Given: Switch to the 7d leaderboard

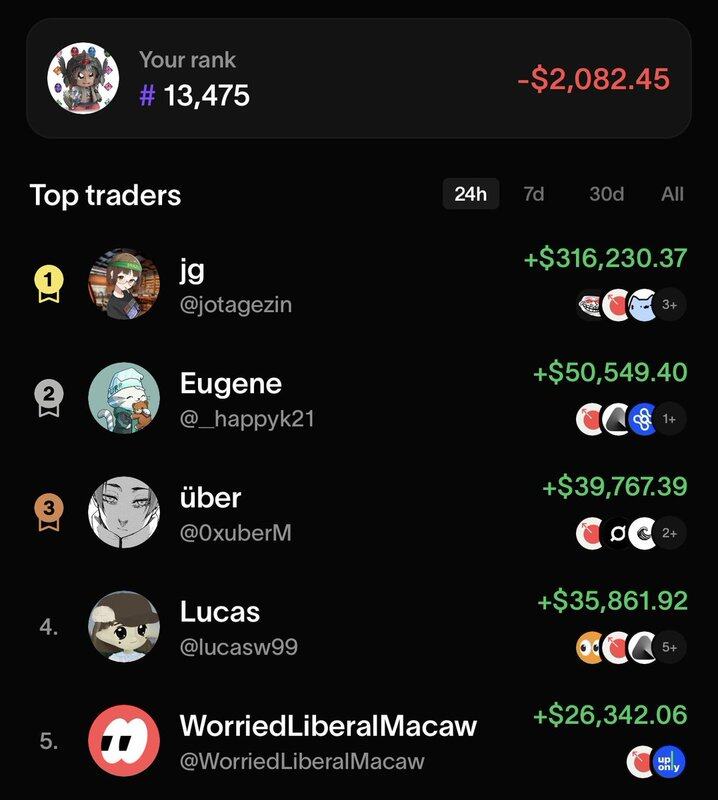Looking at the screenshot, I should (x=534, y=194).
